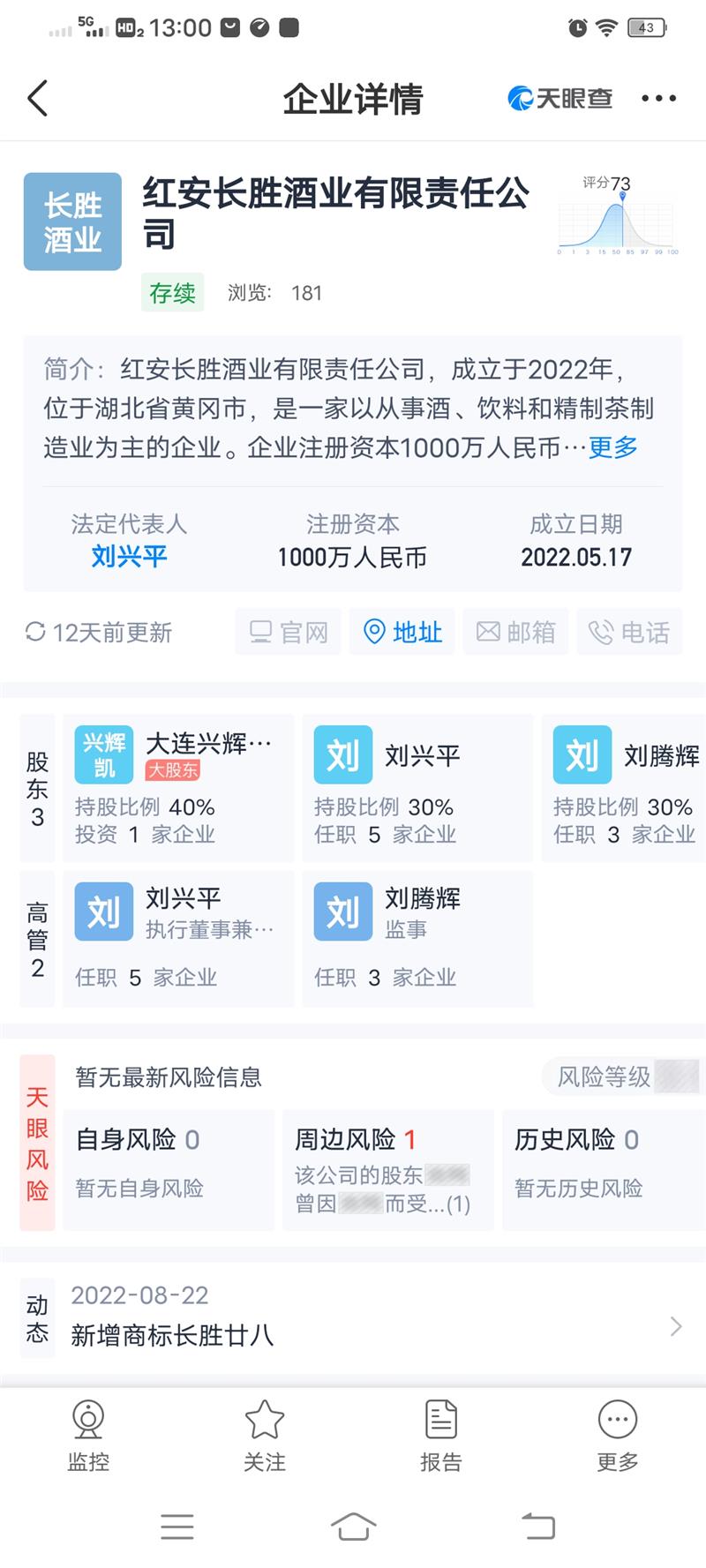Tap the 邮箱 email button
The height and width of the screenshot is (1568, 706).
tap(516, 632)
